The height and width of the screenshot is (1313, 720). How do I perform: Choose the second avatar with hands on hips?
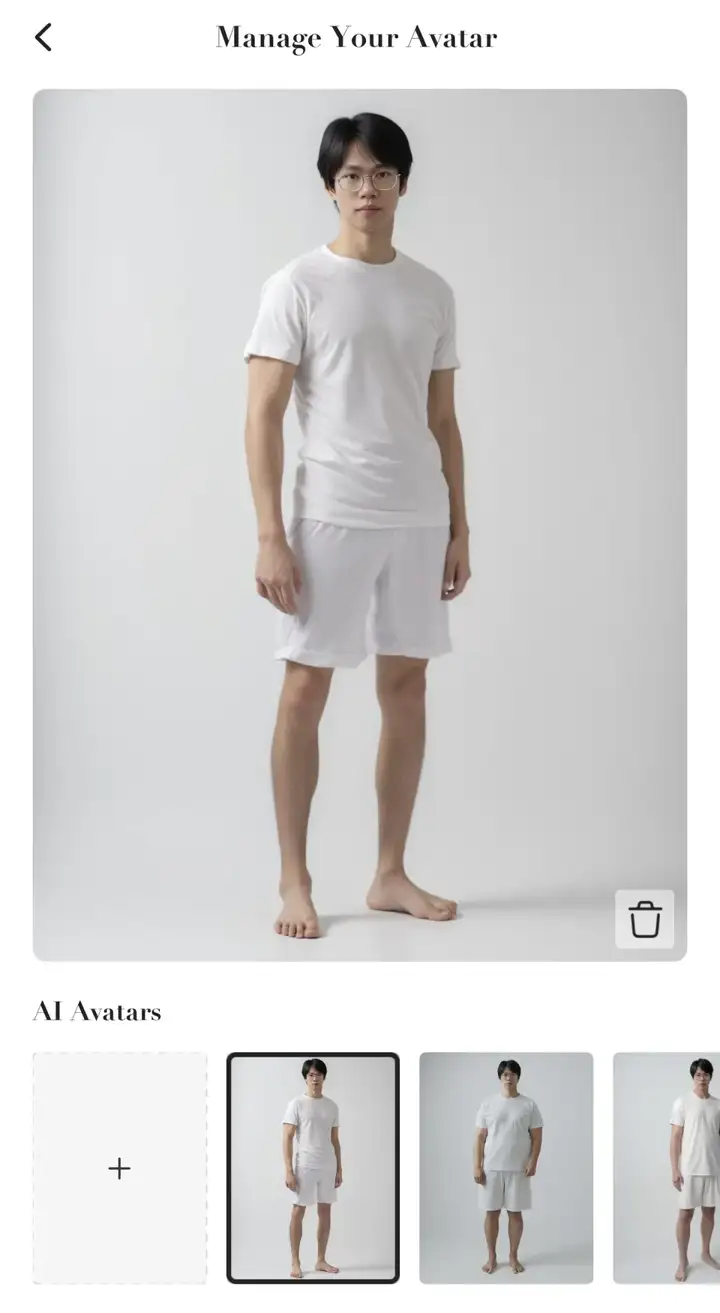pos(506,1168)
